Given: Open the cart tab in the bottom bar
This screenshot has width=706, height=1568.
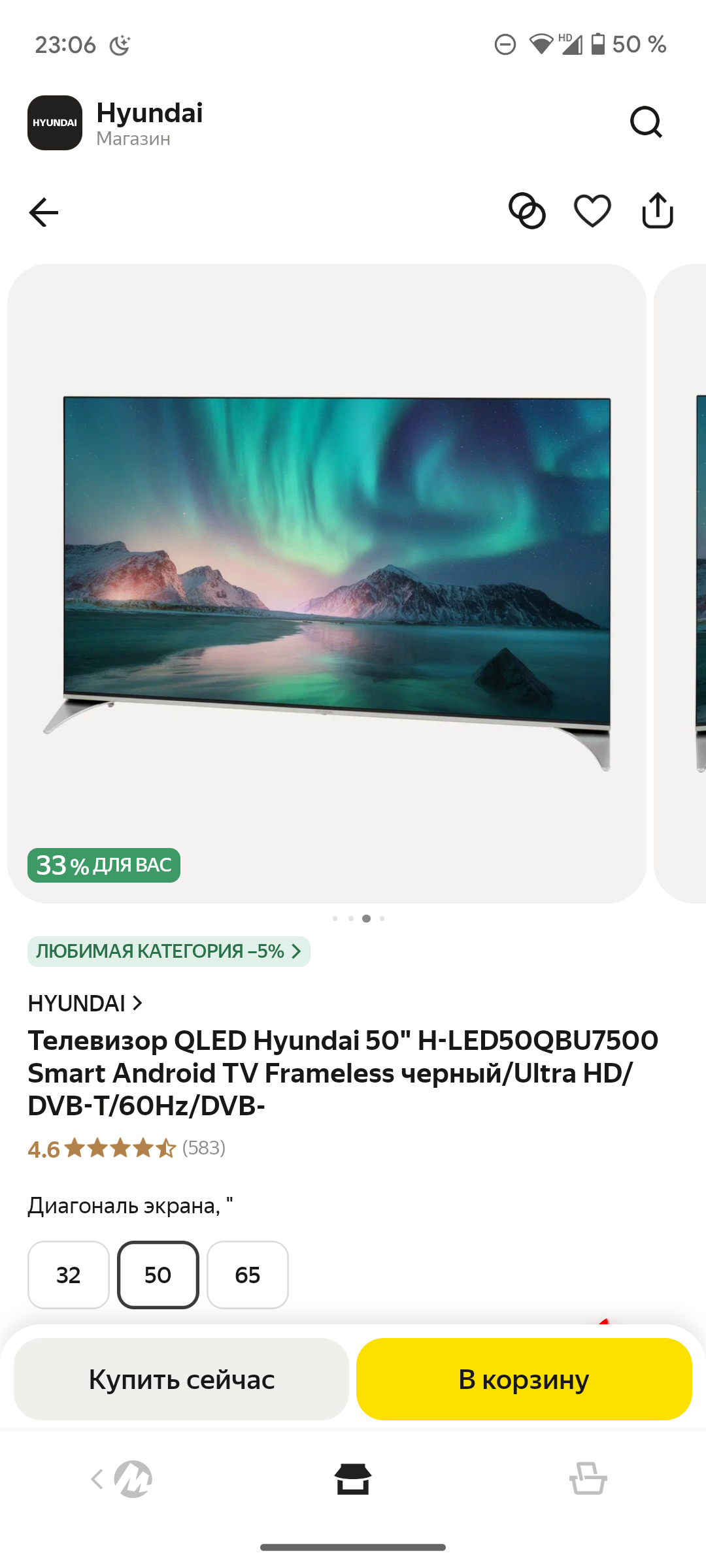Looking at the screenshot, I should point(588,1479).
